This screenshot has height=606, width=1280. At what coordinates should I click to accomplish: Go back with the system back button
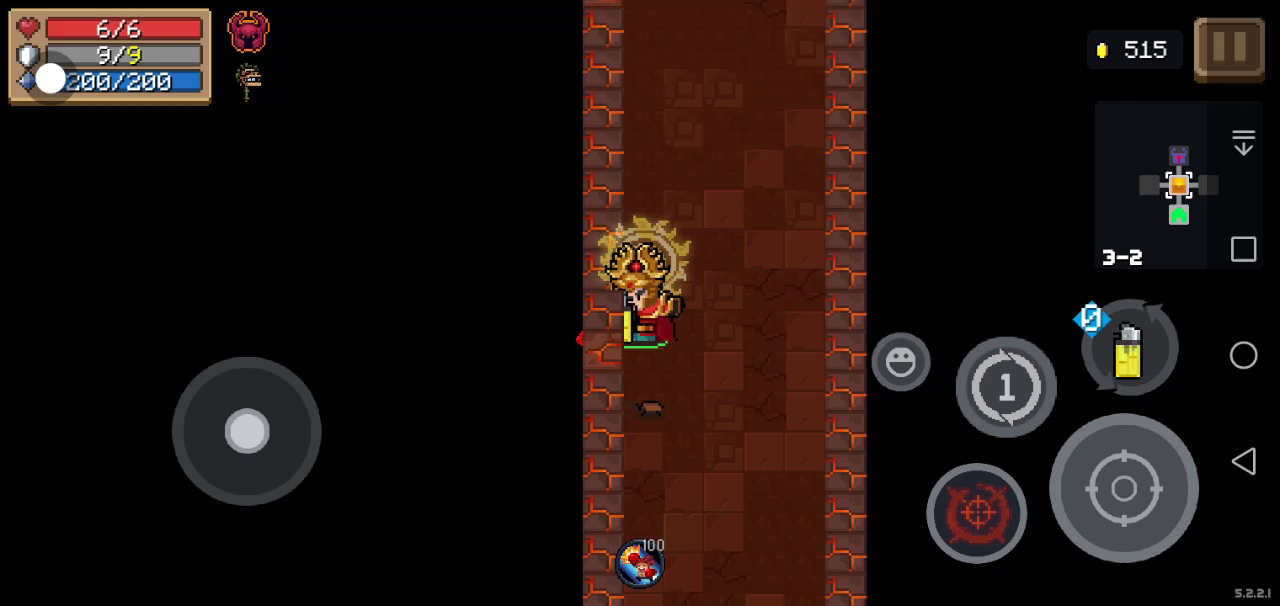tap(1243, 461)
